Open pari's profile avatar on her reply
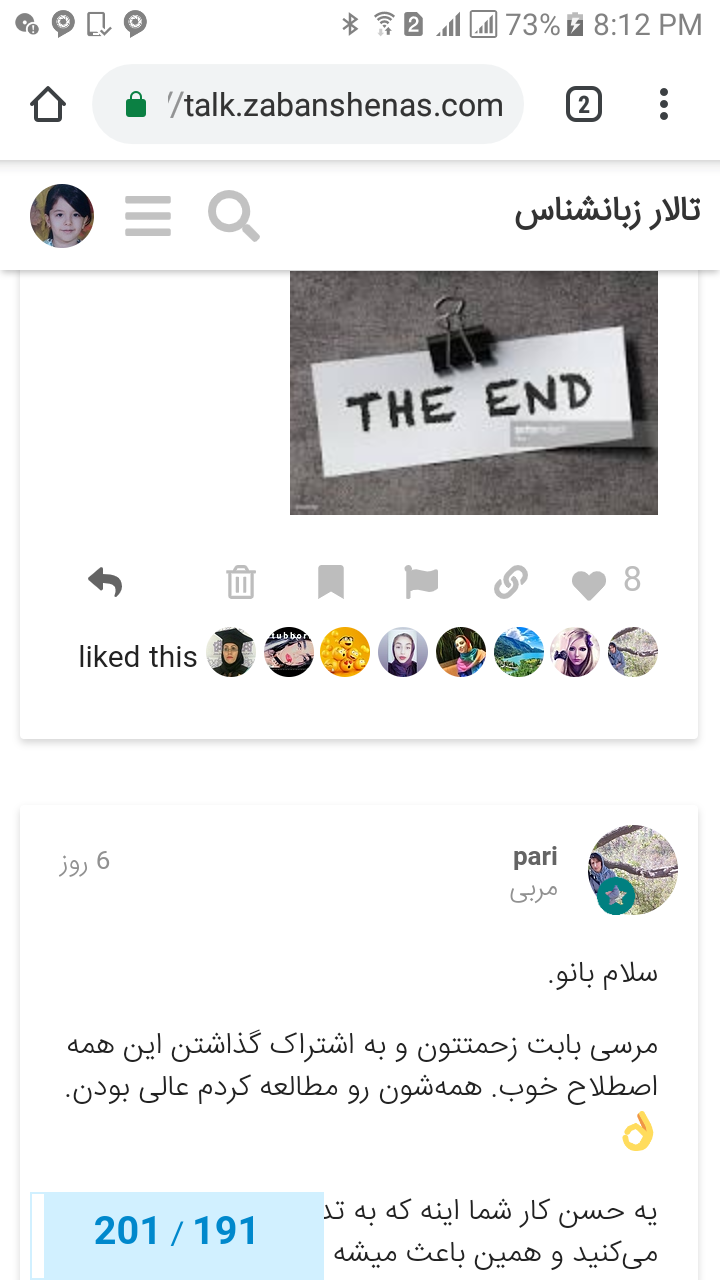This screenshot has width=720, height=1280. point(633,870)
